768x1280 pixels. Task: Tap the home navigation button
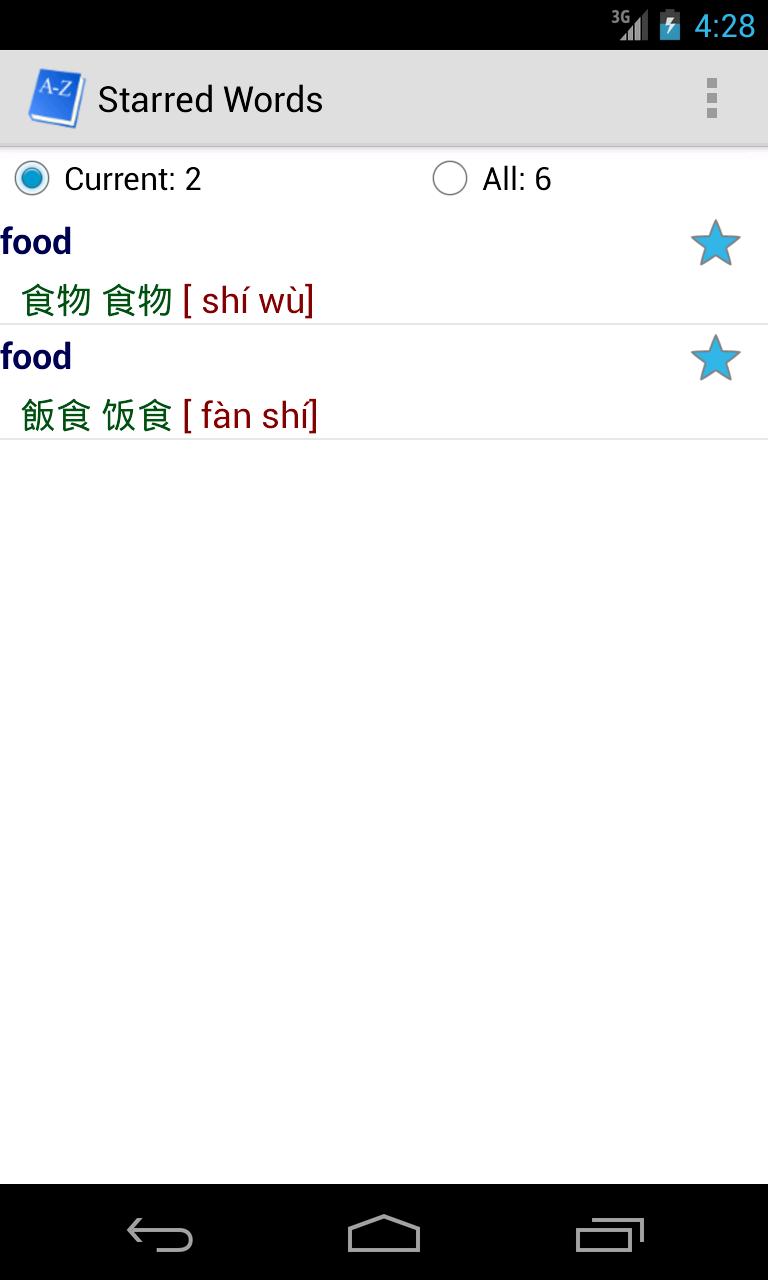point(383,1235)
